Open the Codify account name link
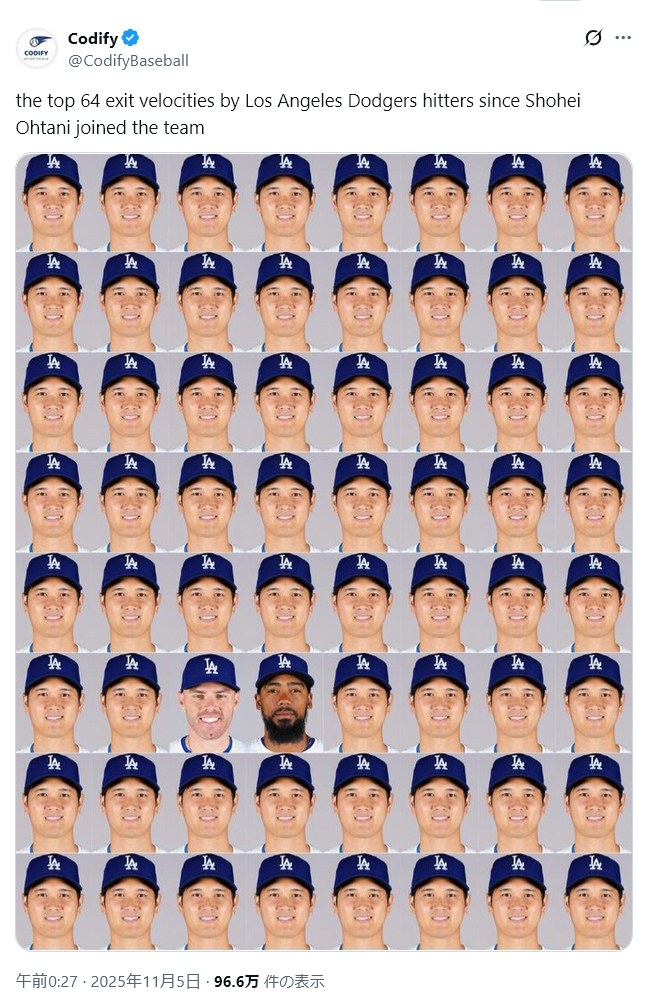 click(92, 38)
